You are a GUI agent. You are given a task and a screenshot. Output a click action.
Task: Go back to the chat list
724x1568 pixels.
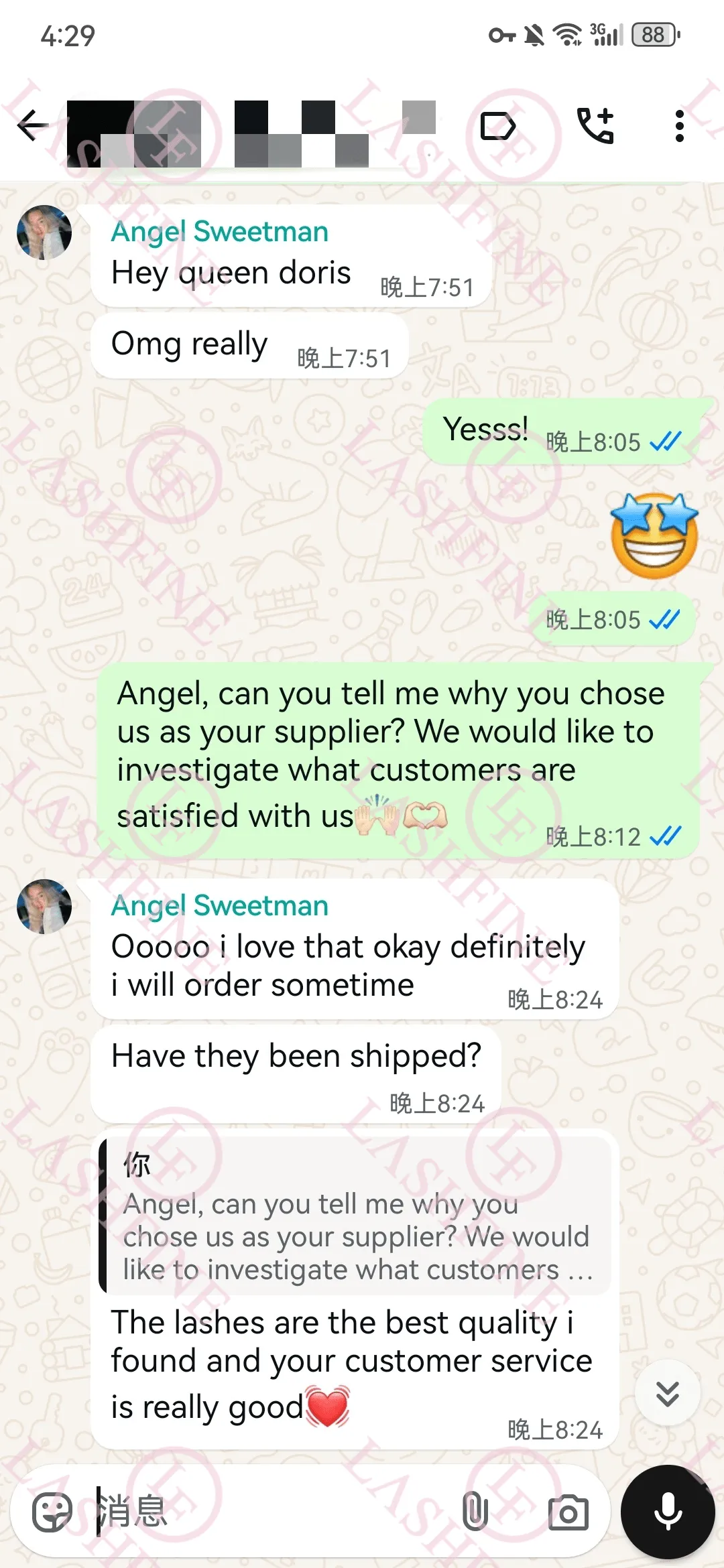click(x=32, y=126)
